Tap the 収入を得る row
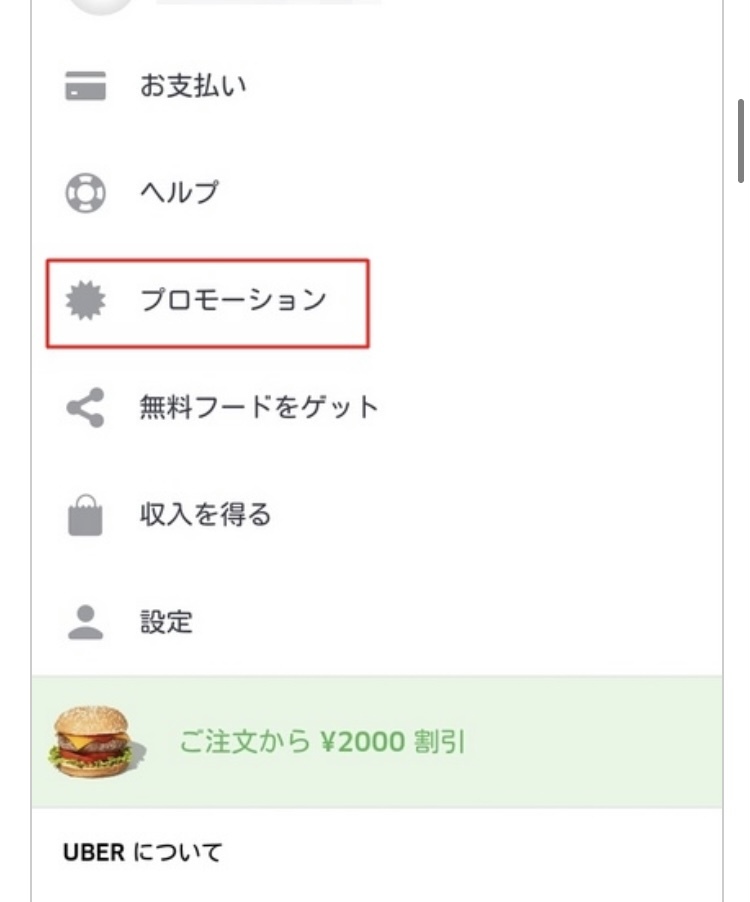The image size is (750, 902). tap(204, 516)
